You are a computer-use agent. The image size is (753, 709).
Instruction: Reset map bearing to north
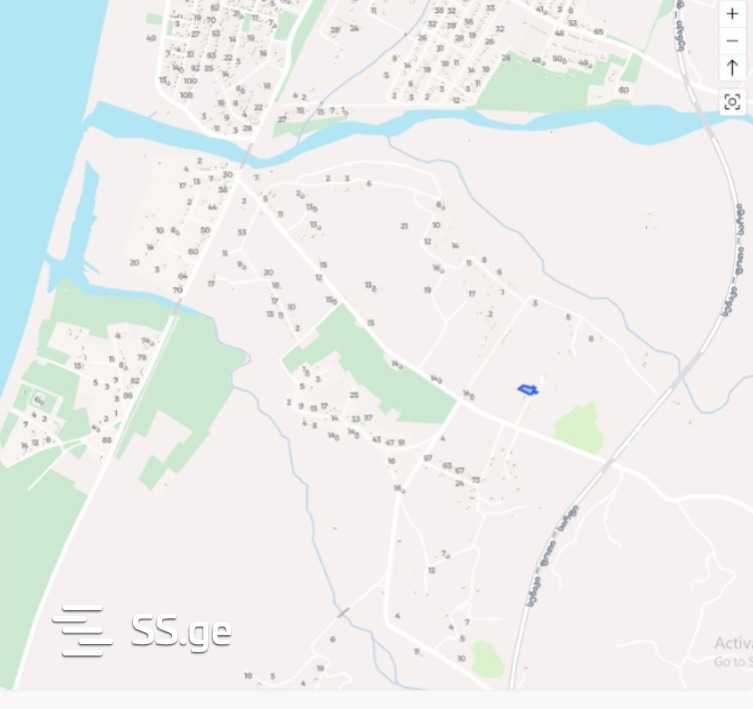click(x=732, y=68)
